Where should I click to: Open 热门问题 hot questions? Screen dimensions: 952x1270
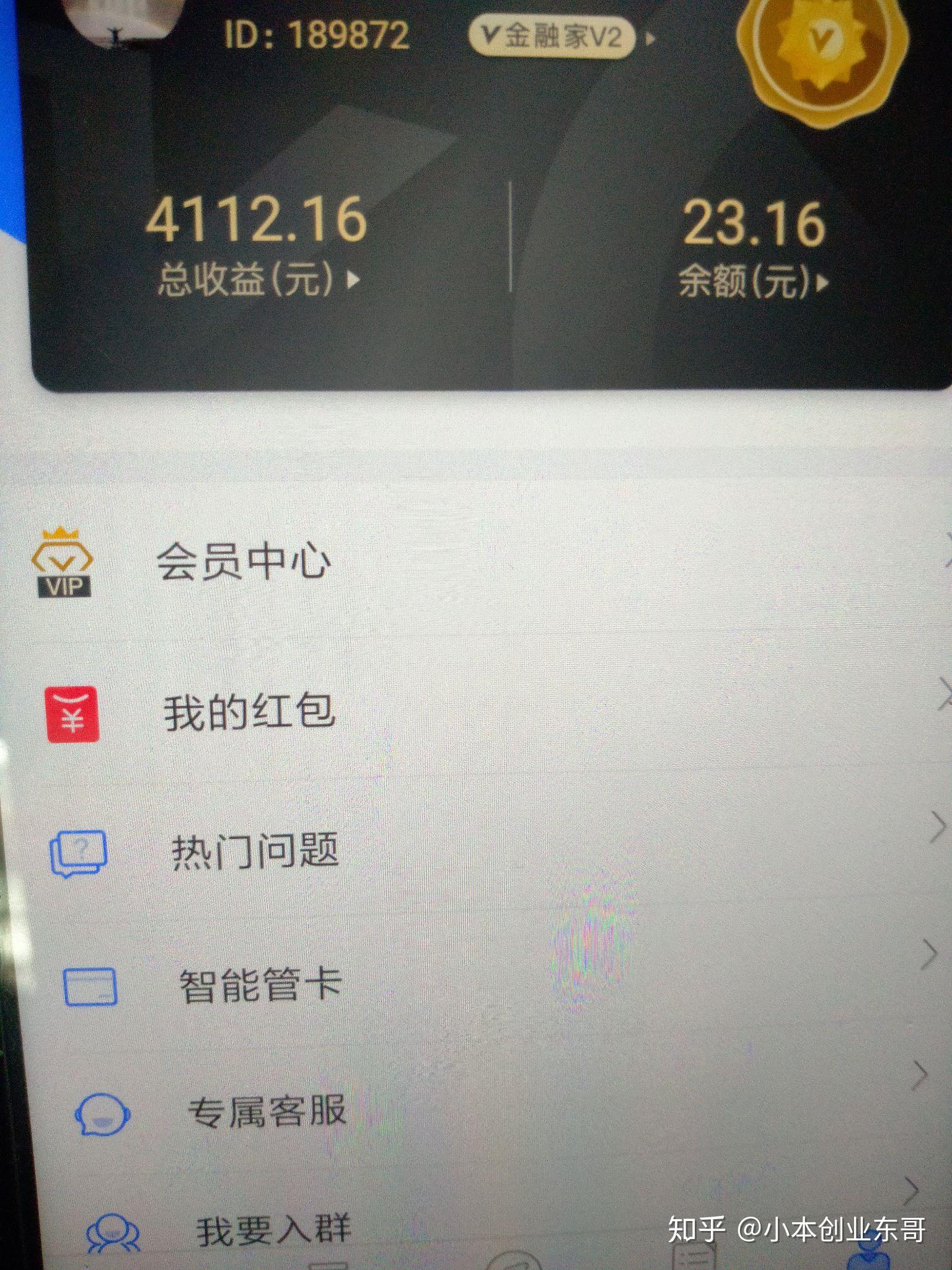pyautogui.click(x=255, y=851)
